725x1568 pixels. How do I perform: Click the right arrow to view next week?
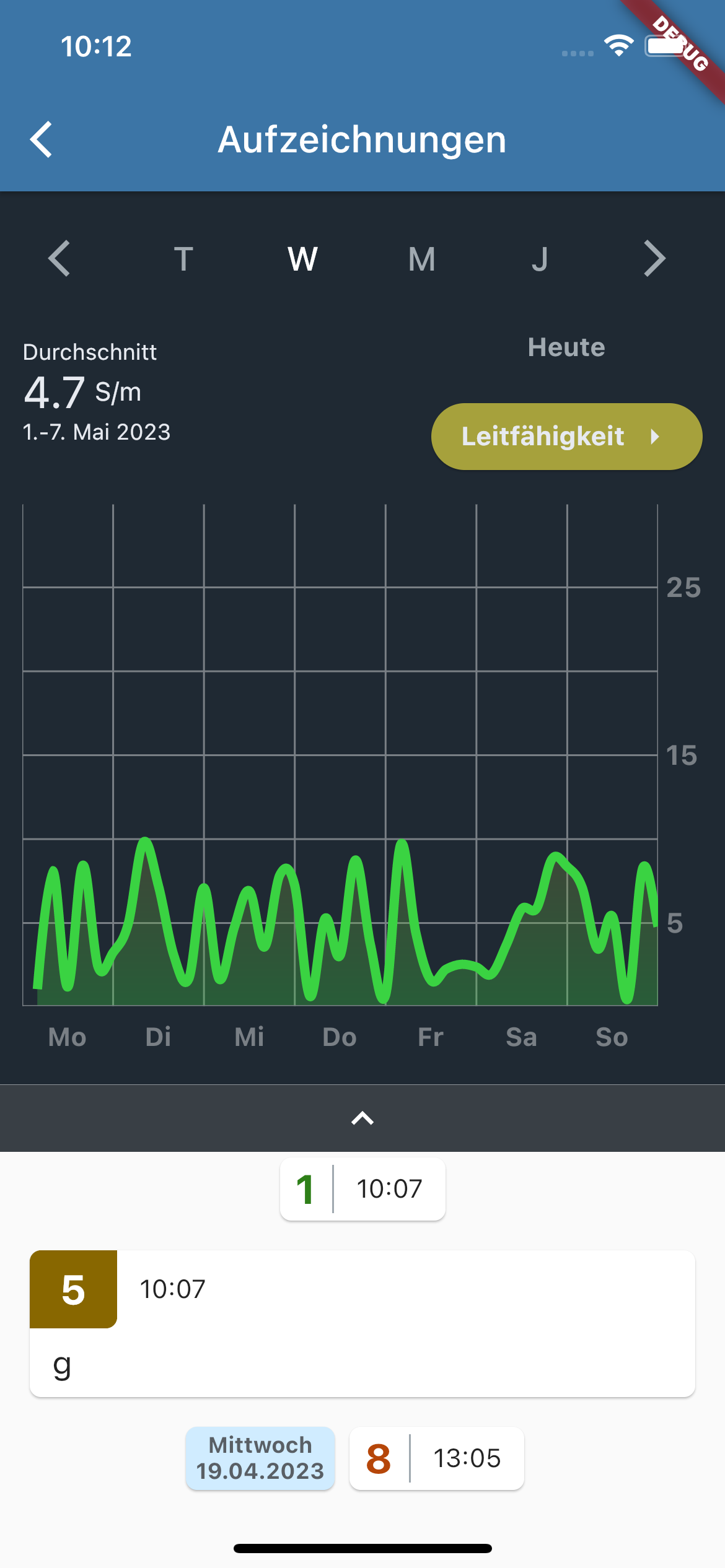(652, 259)
